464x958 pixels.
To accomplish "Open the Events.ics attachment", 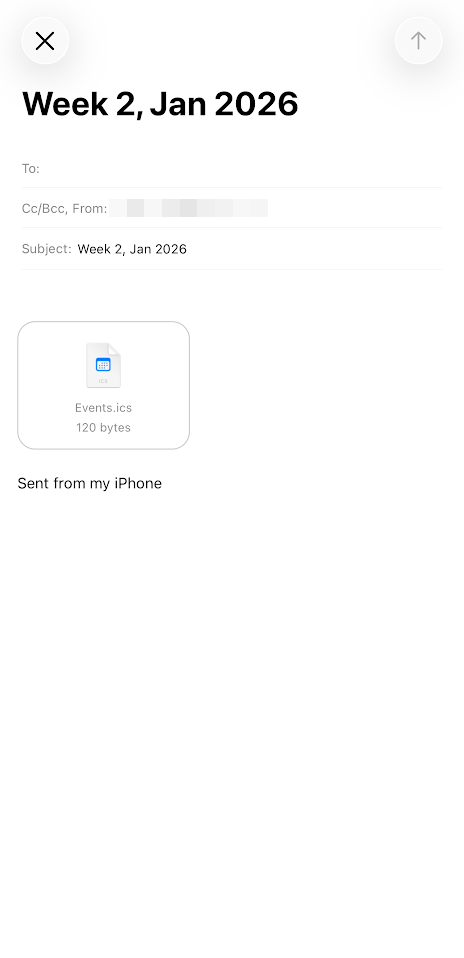I will pyautogui.click(x=103, y=386).
